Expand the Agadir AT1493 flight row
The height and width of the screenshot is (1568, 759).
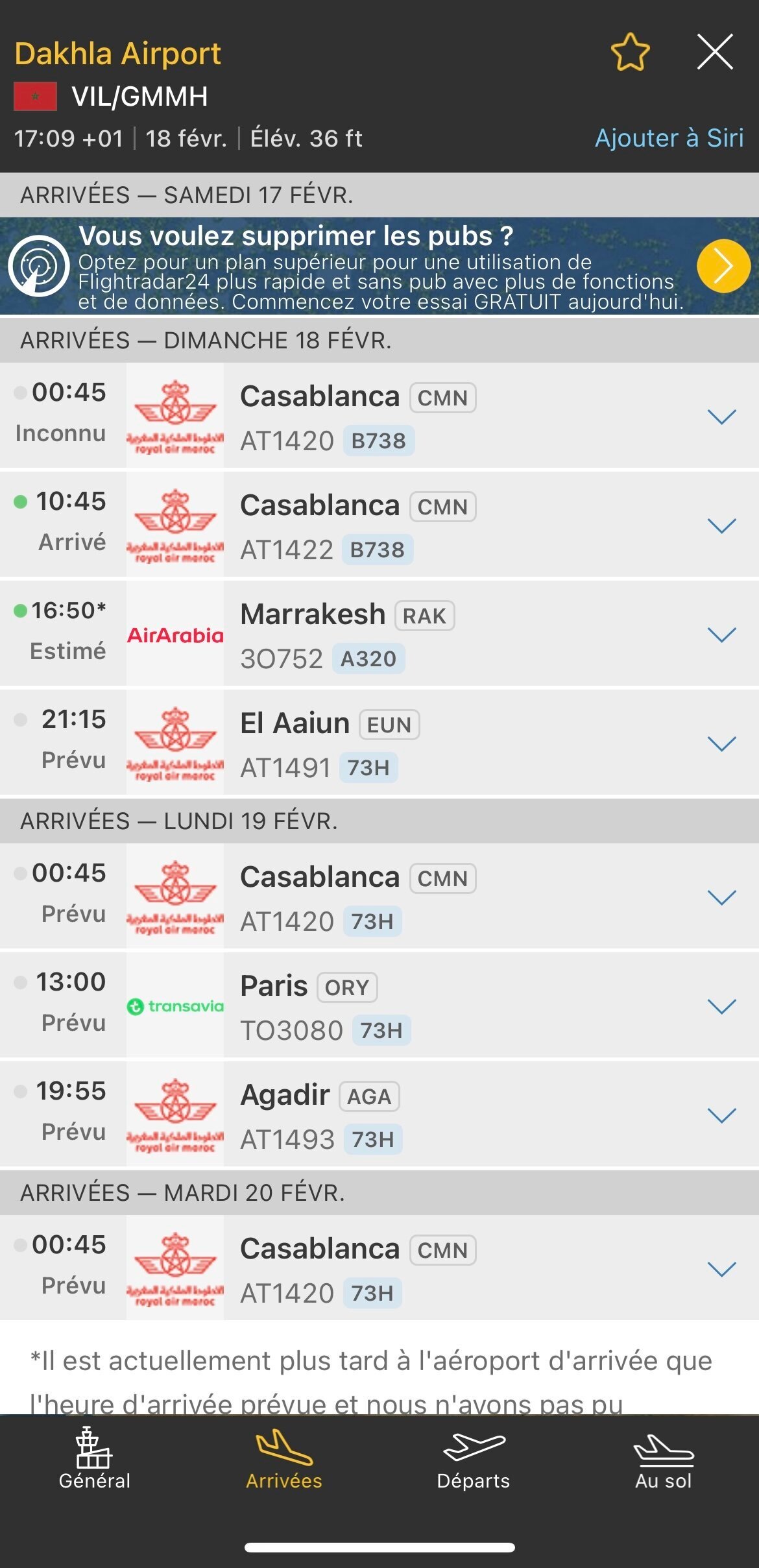(721, 1115)
